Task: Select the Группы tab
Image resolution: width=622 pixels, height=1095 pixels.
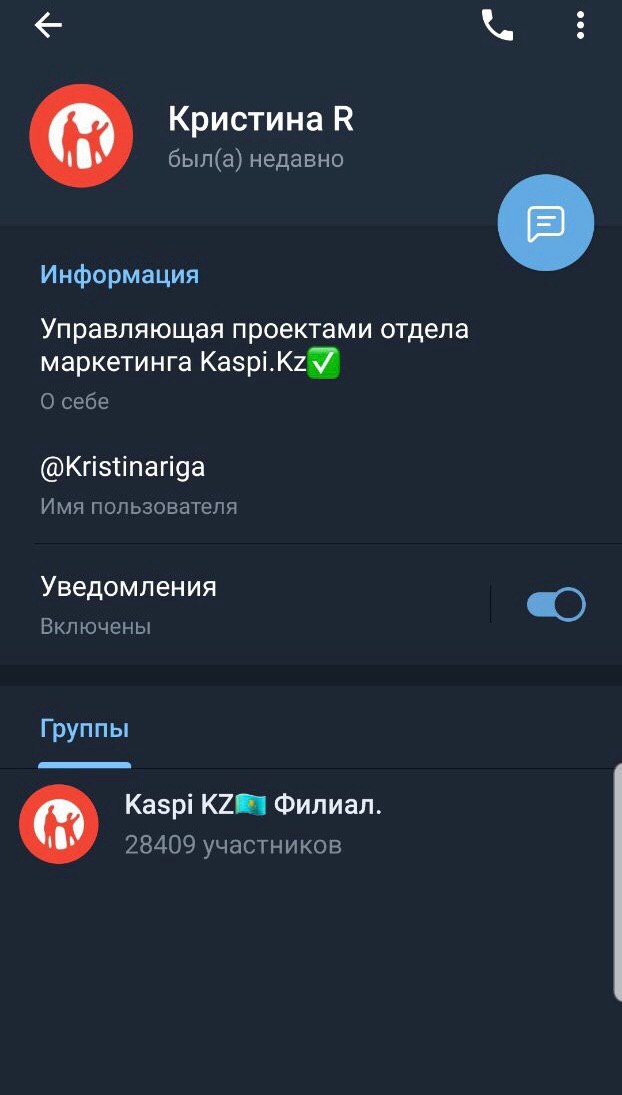Action: pyautogui.click(x=84, y=729)
